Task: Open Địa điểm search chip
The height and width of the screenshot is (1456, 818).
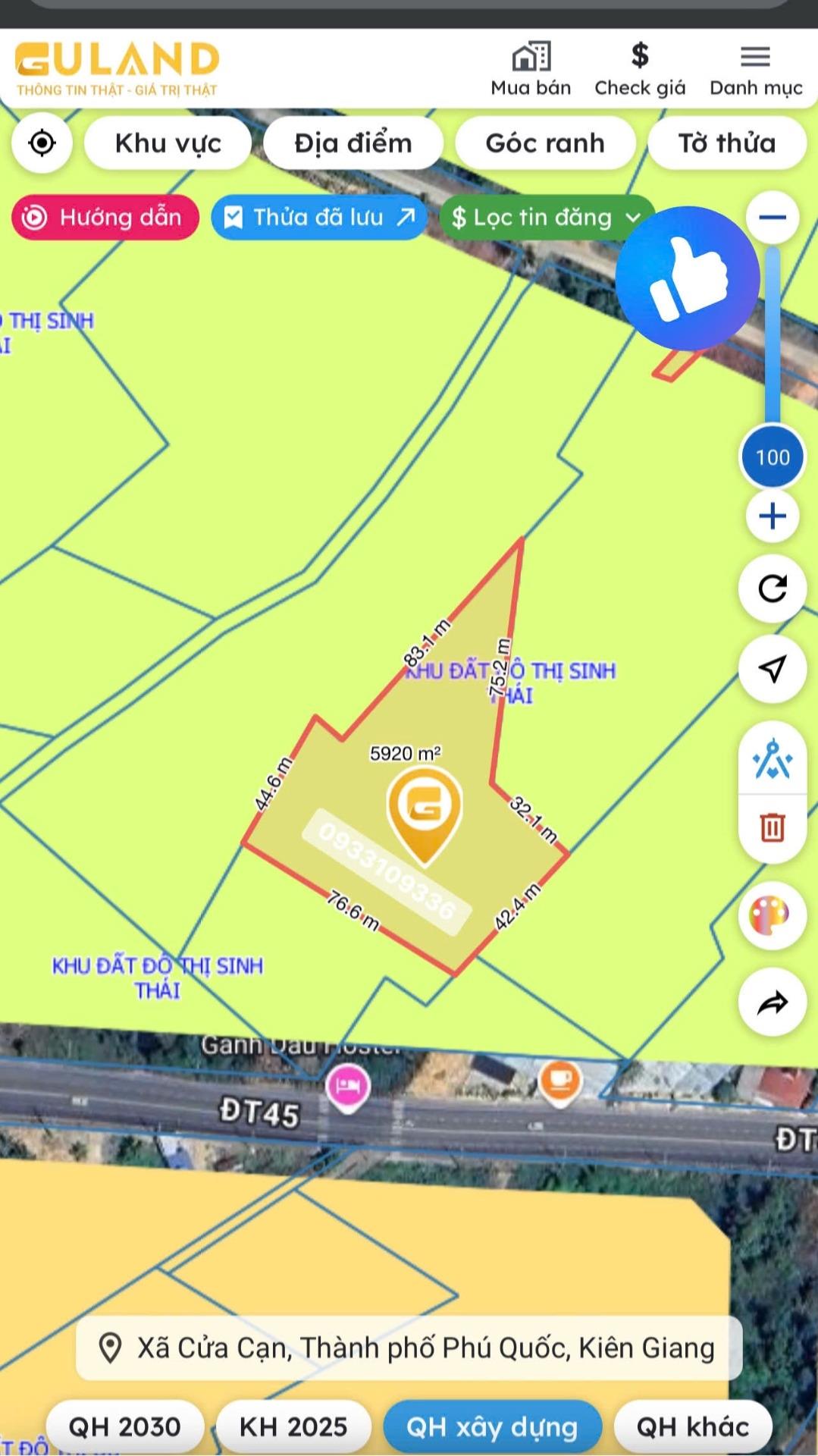Action: coord(353,143)
